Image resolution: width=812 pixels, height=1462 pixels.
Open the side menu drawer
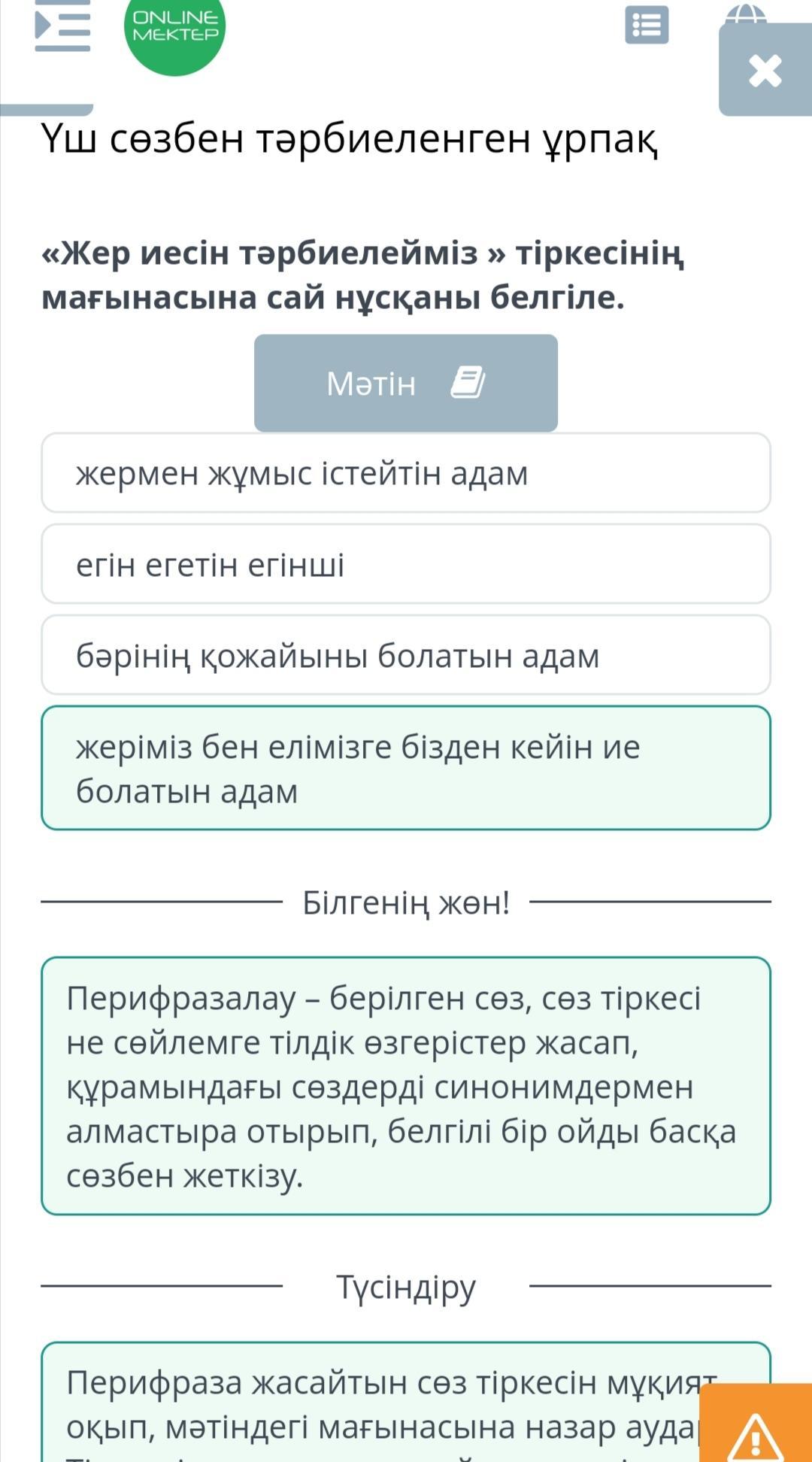[x=62, y=27]
